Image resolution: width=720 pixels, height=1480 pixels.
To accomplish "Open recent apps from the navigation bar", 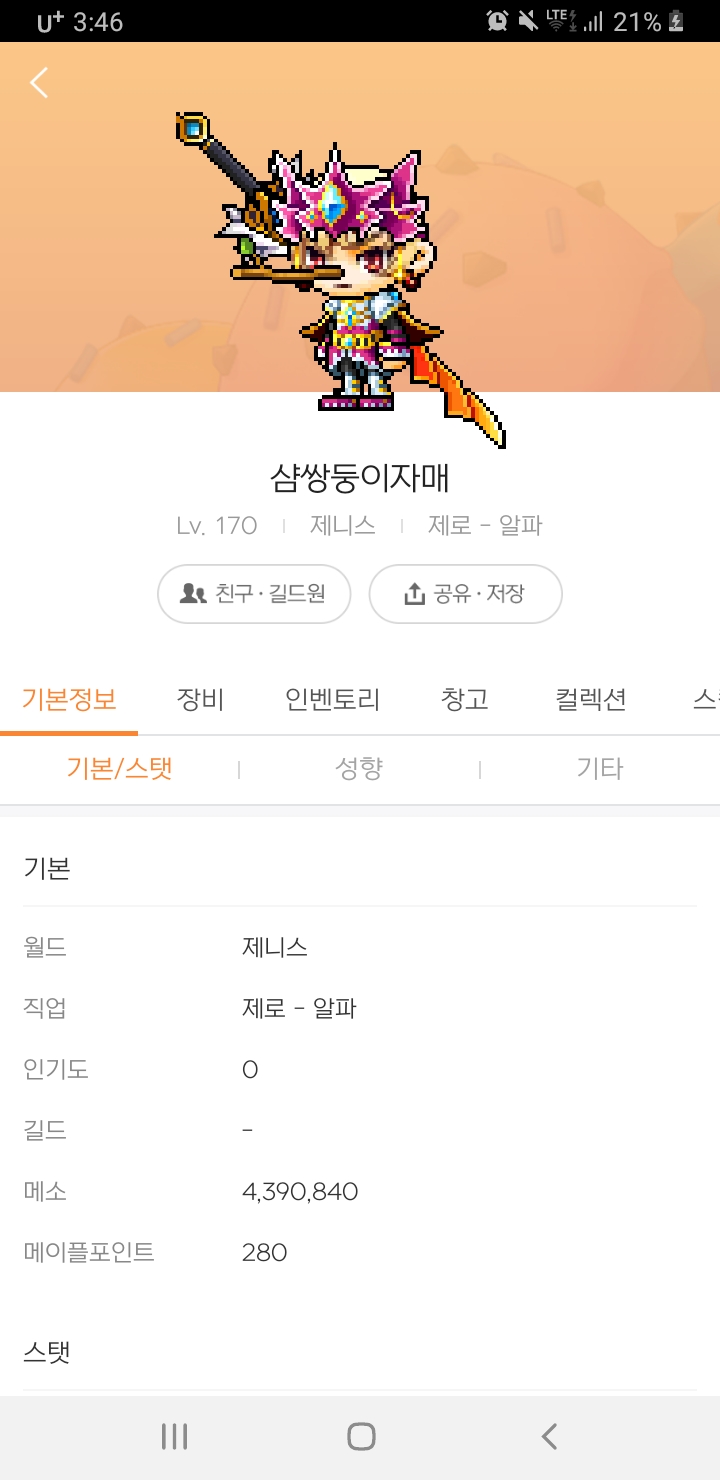I will pos(174,1437).
